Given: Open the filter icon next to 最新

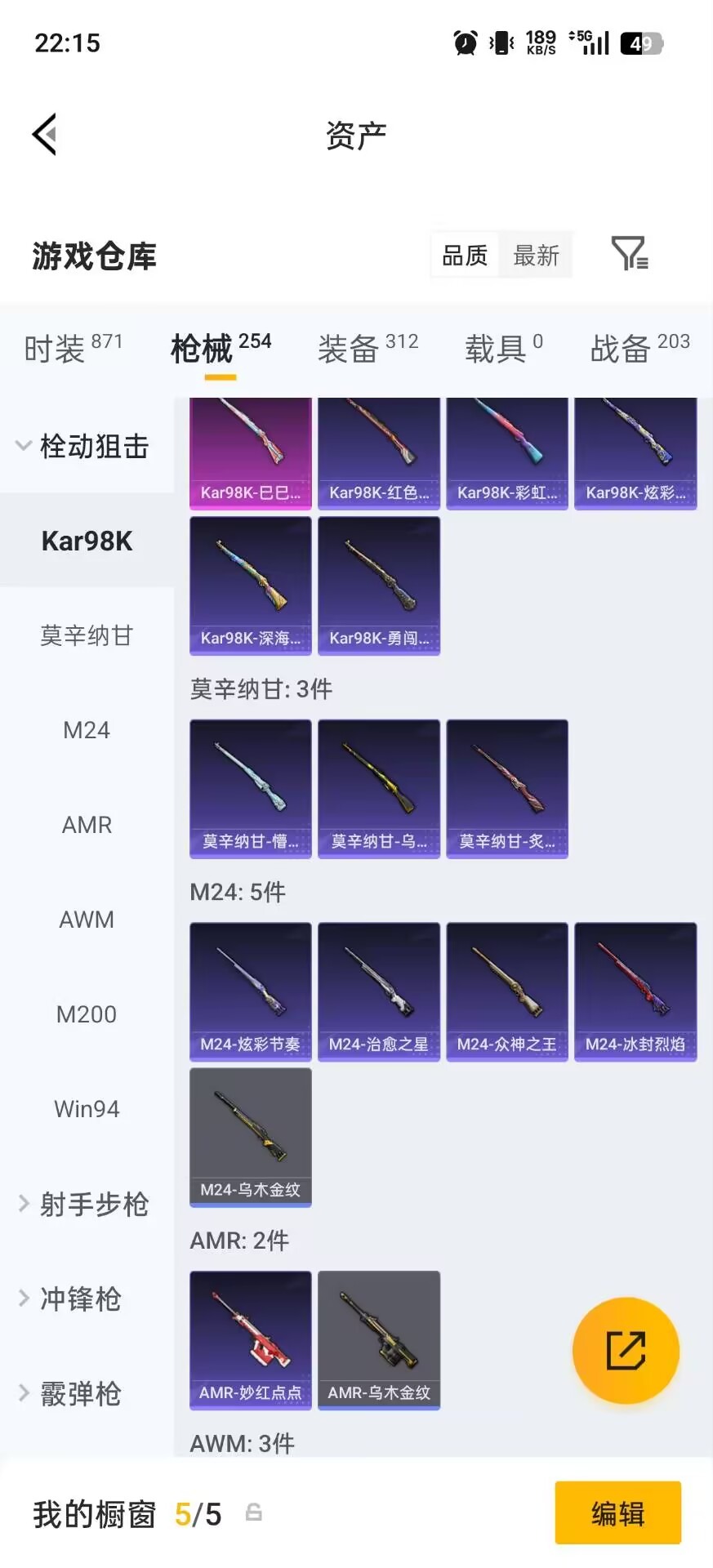Looking at the screenshot, I should 627,254.
